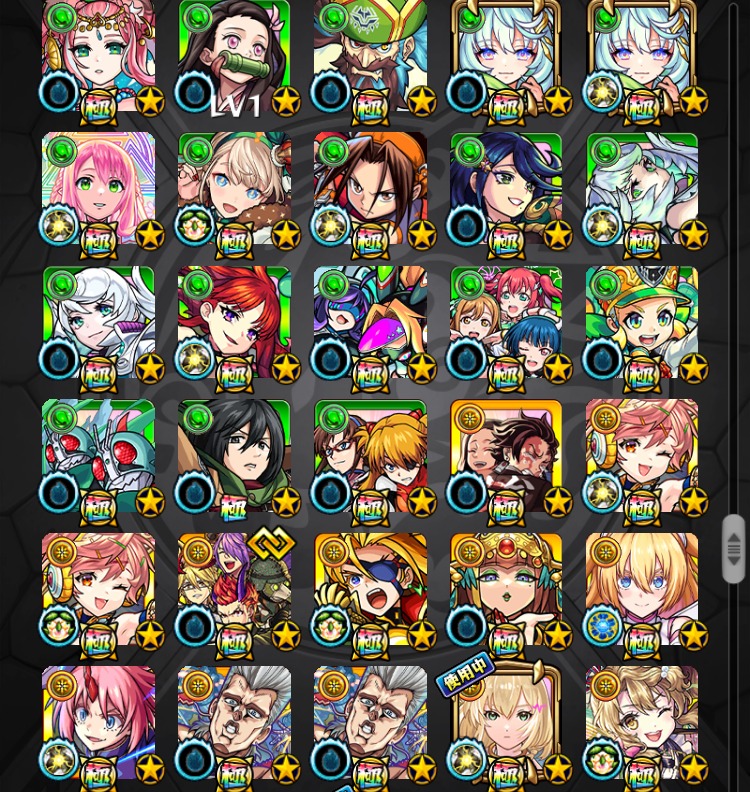Screen dimensions: 750x792
Task: Open the red-haired girl with purple eyes
Action: click(x=234, y=323)
